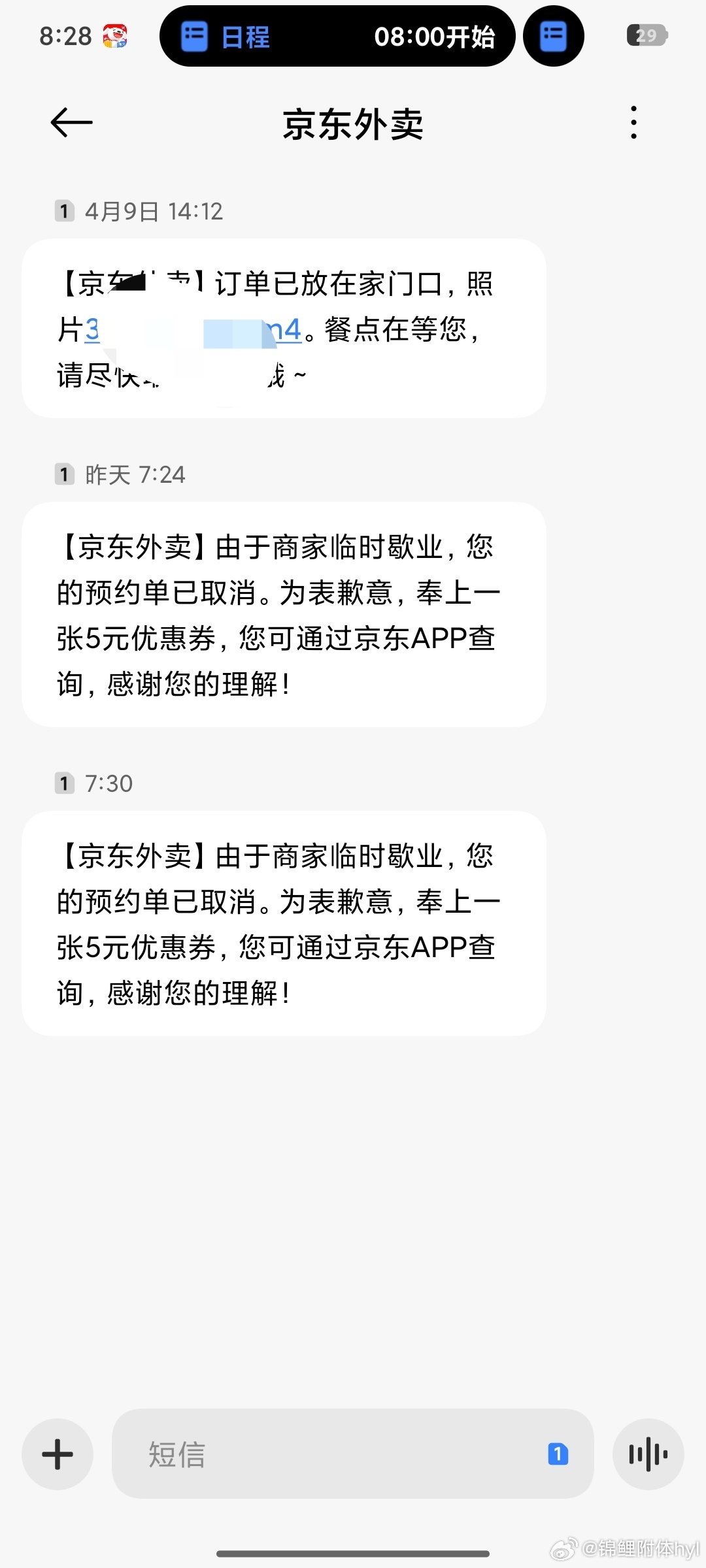The width and height of the screenshot is (706, 1568).
Task: Focus the 短信 message input field
Action: click(x=327, y=1454)
